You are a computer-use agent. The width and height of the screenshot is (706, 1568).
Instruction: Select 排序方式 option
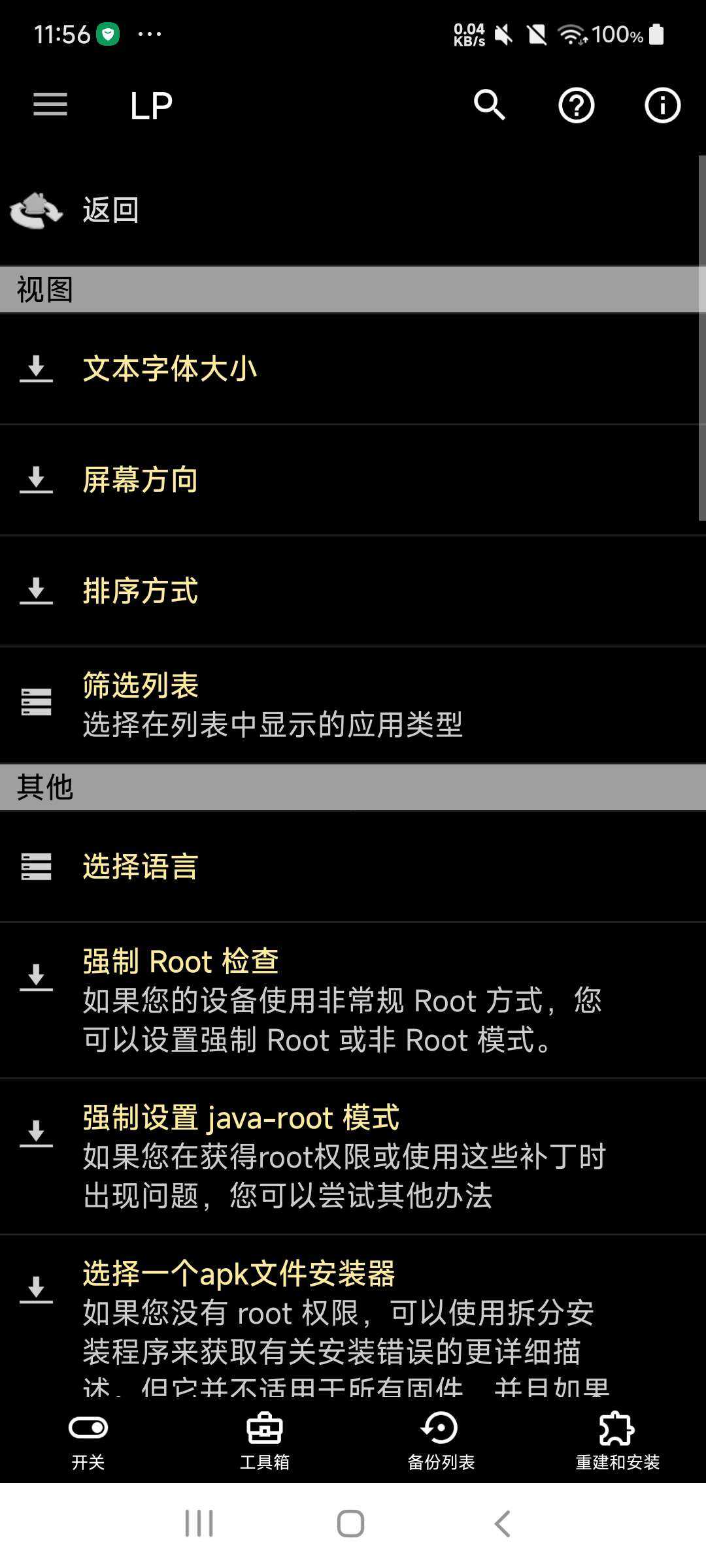click(x=349, y=591)
